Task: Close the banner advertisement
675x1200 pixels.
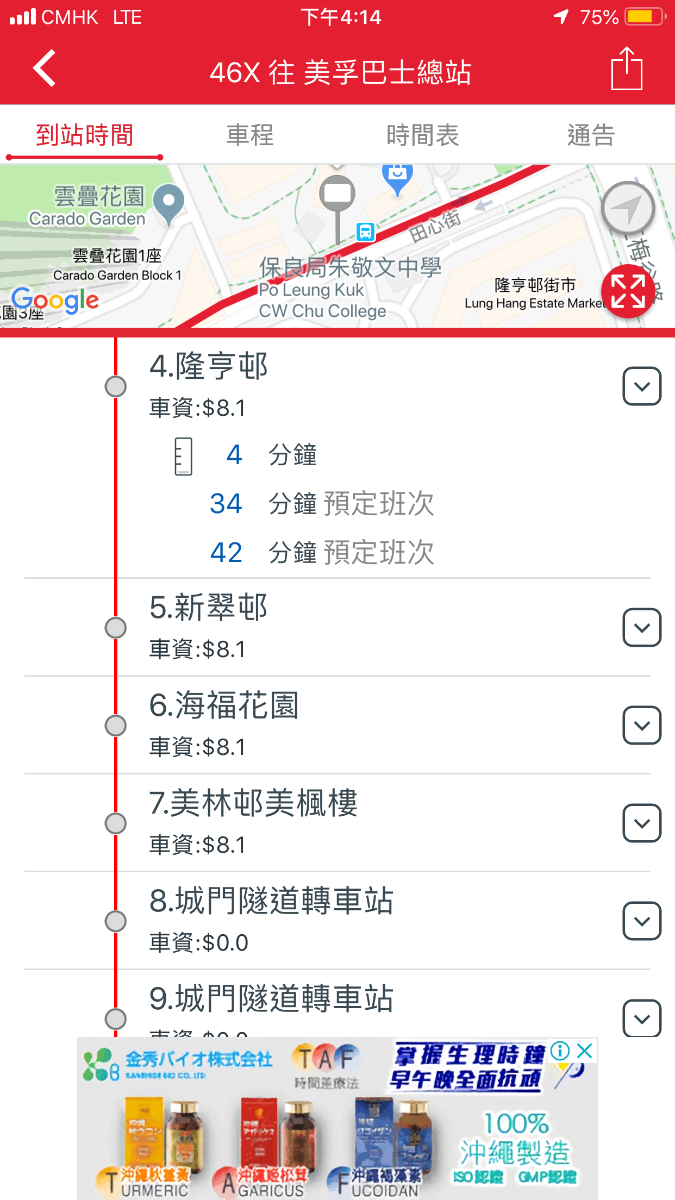Action: [586, 1051]
